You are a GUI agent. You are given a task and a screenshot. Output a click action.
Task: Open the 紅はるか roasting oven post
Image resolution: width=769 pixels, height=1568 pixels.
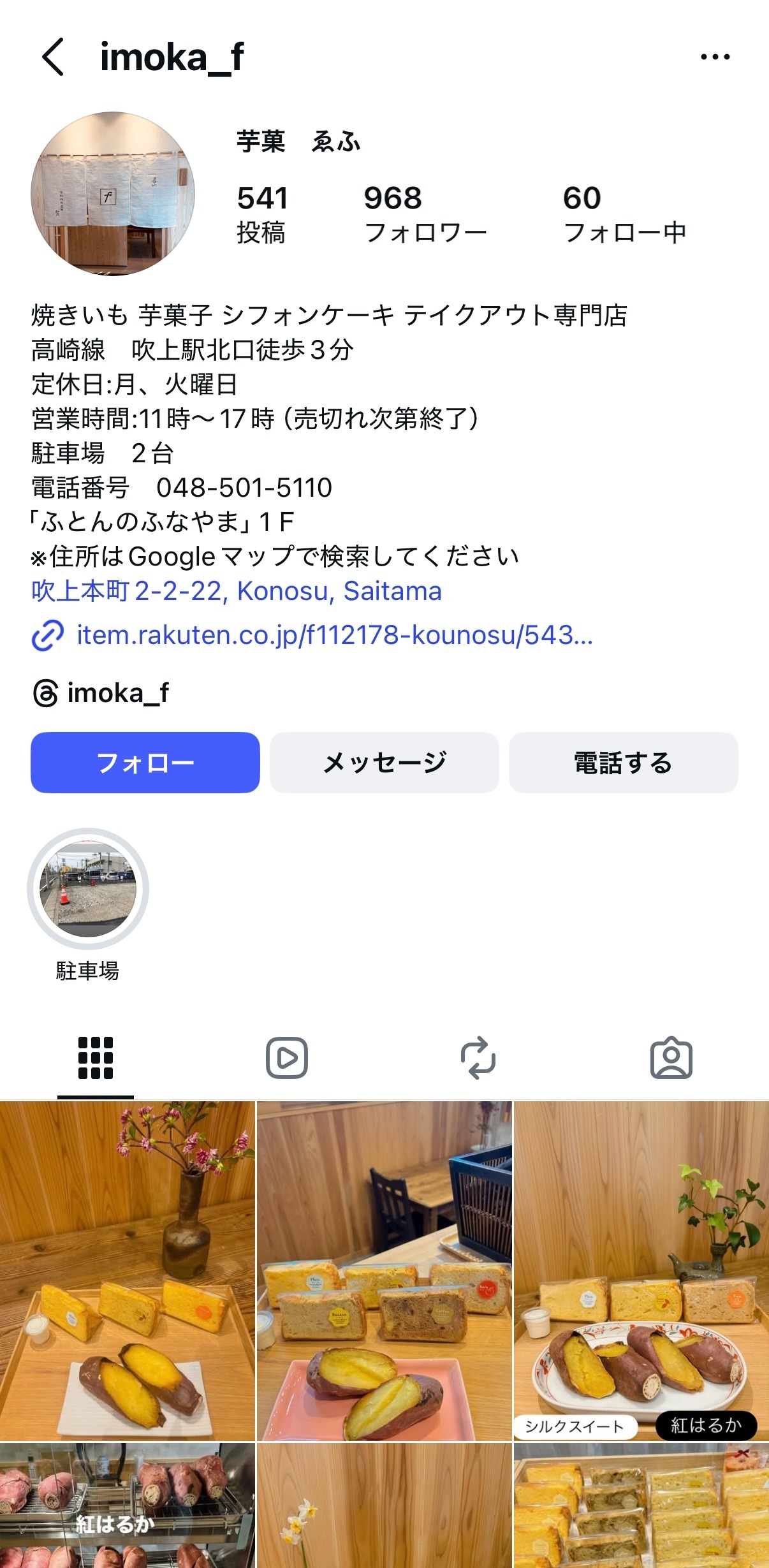[x=128, y=1506]
